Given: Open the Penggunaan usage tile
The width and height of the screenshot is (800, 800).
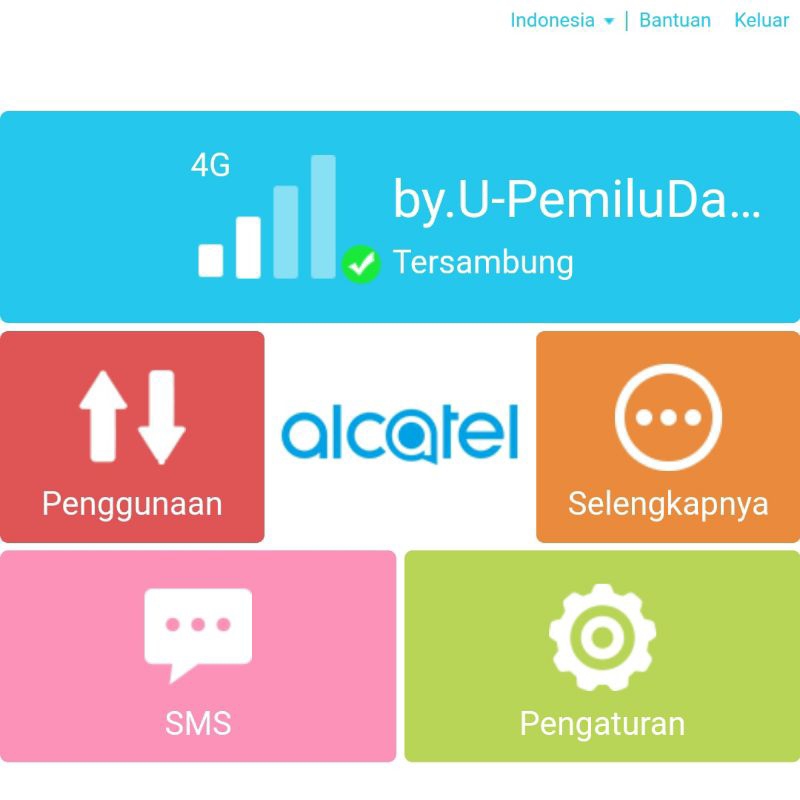Looking at the screenshot, I should 132,437.
